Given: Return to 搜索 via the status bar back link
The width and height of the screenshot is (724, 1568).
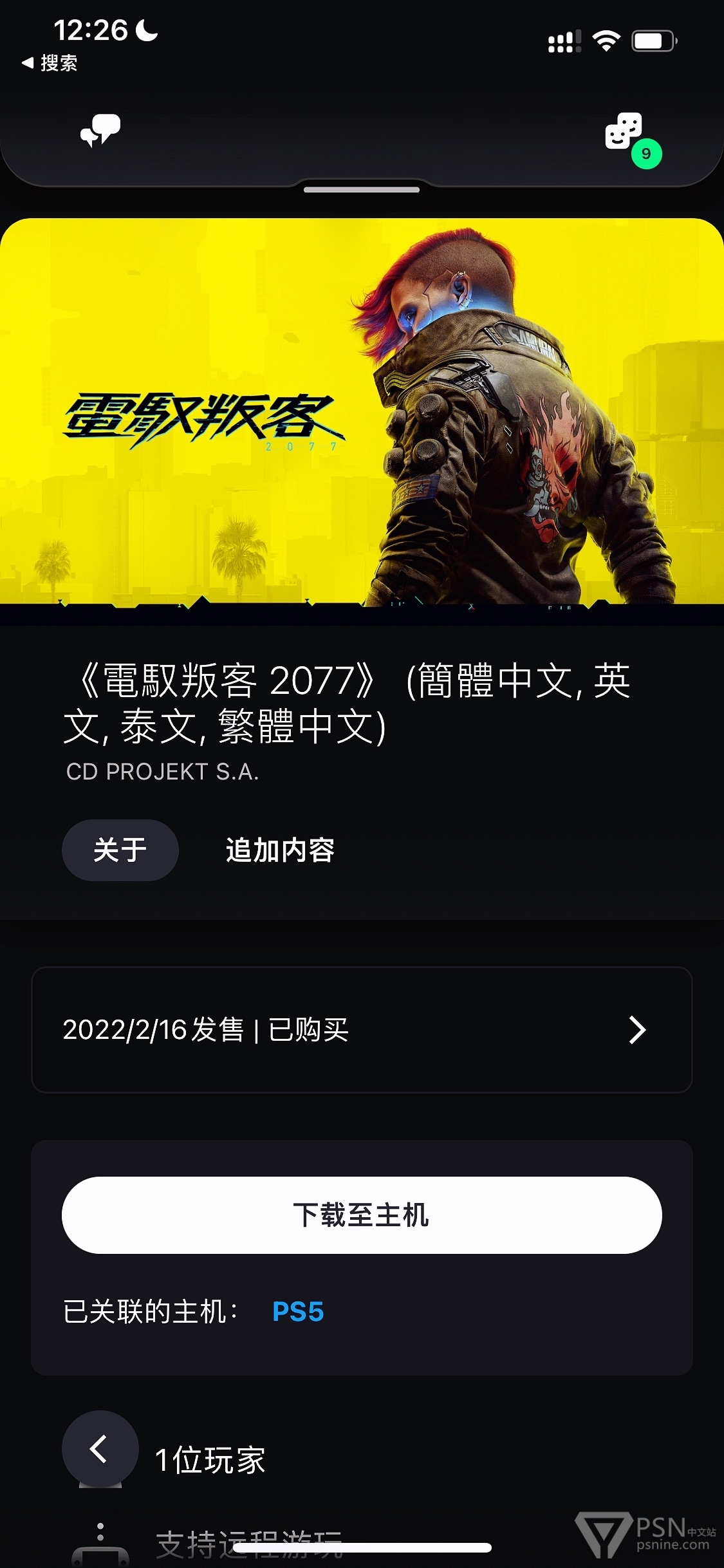Looking at the screenshot, I should (50, 63).
